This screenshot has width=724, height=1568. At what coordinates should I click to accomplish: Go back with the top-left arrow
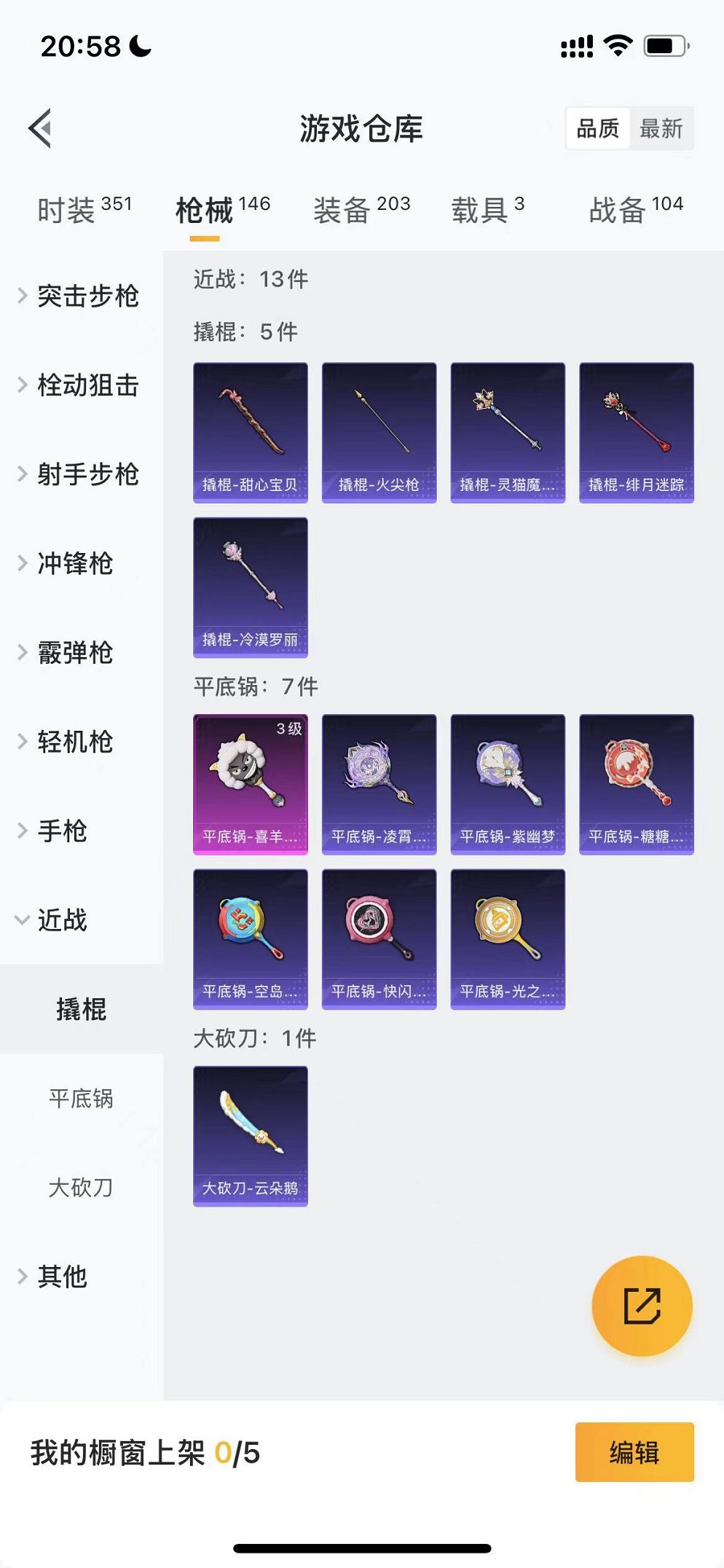[x=41, y=128]
